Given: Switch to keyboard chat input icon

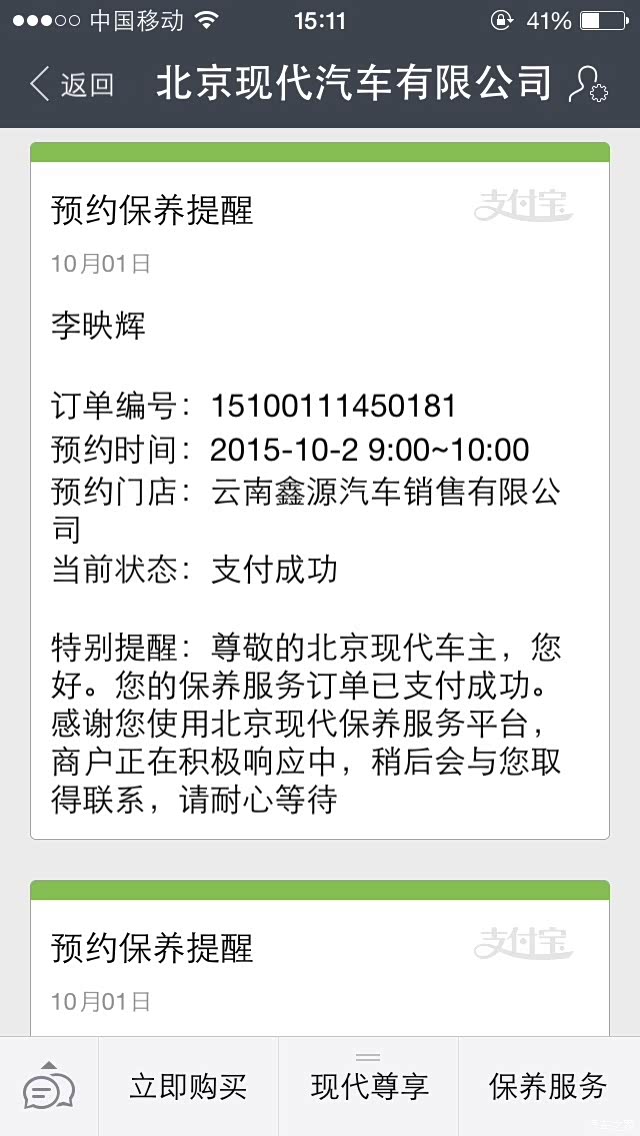Looking at the screenshot, I should 49,1086.
